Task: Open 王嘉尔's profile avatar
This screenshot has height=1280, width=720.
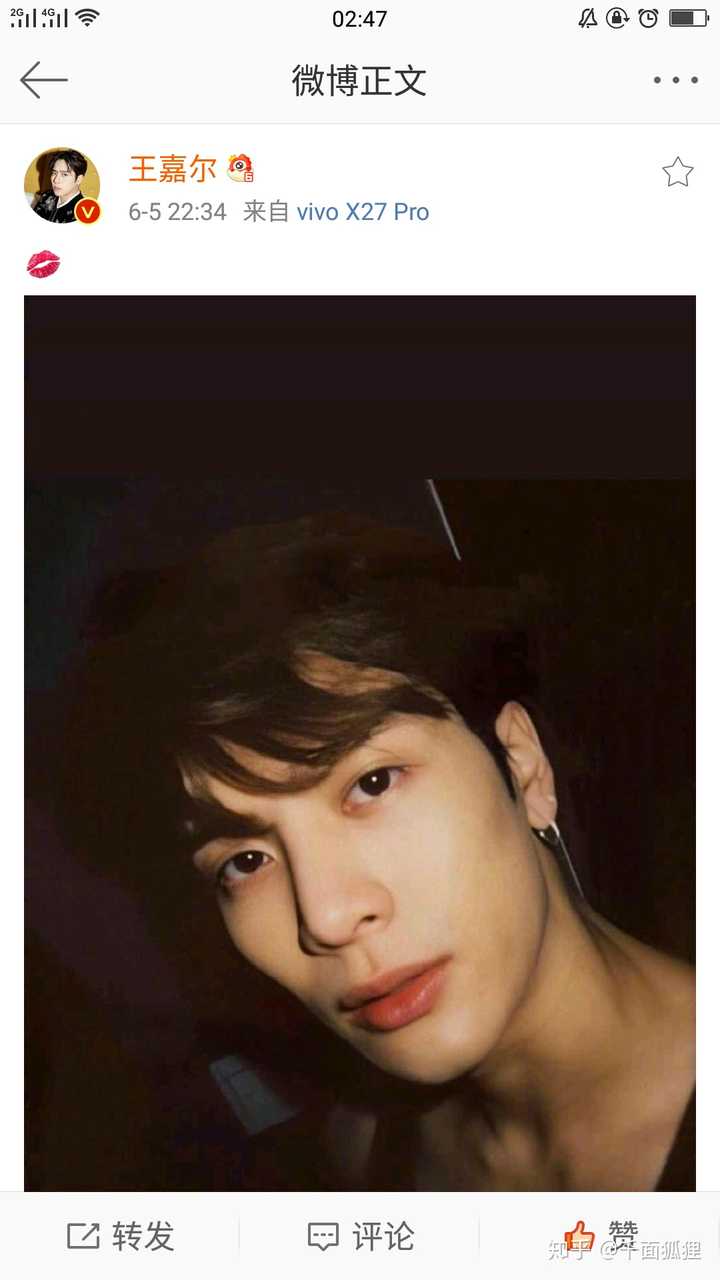Action: pyautogui.click(x=62, y=185)
